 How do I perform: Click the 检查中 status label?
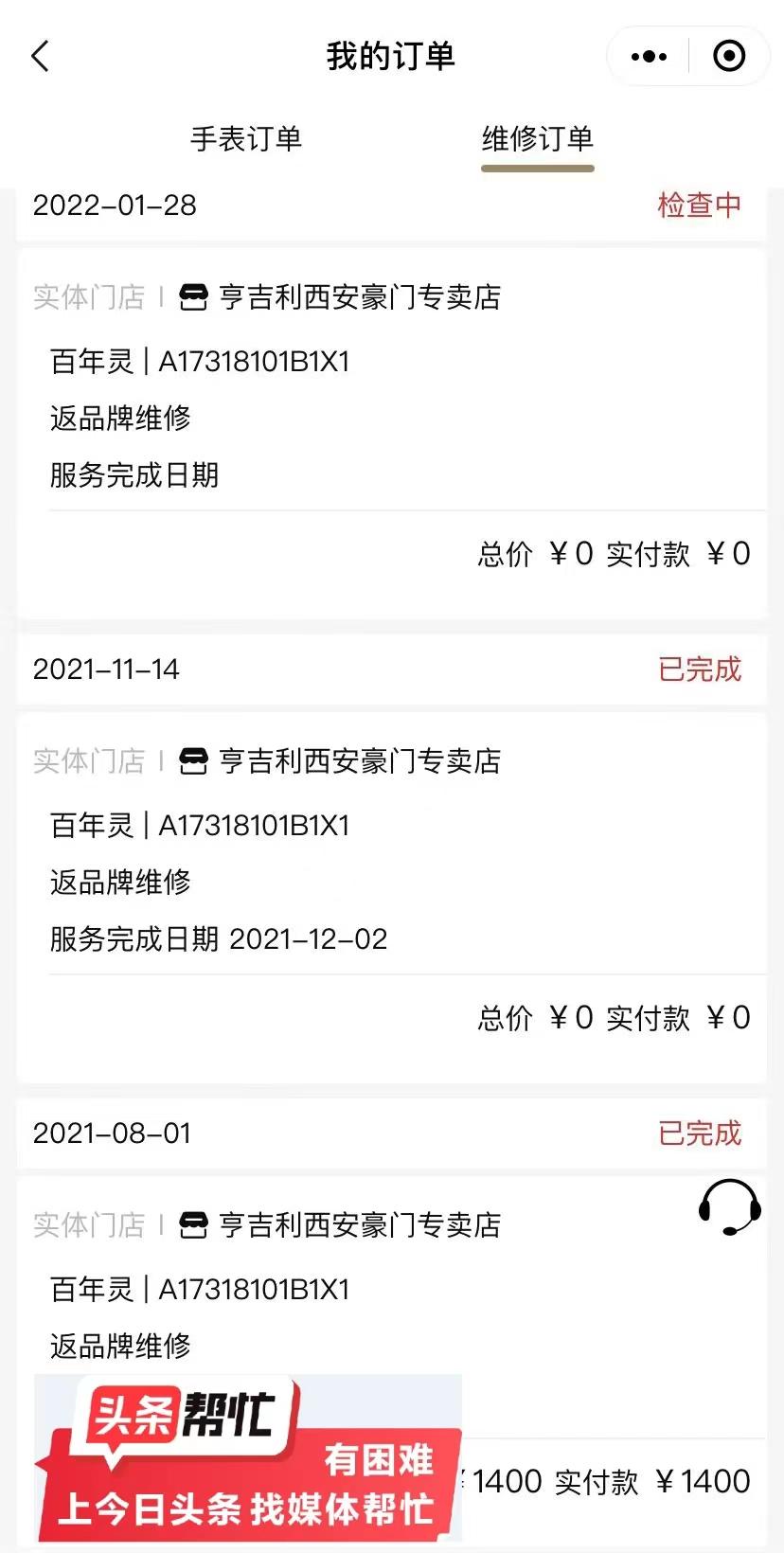(699, 205)
